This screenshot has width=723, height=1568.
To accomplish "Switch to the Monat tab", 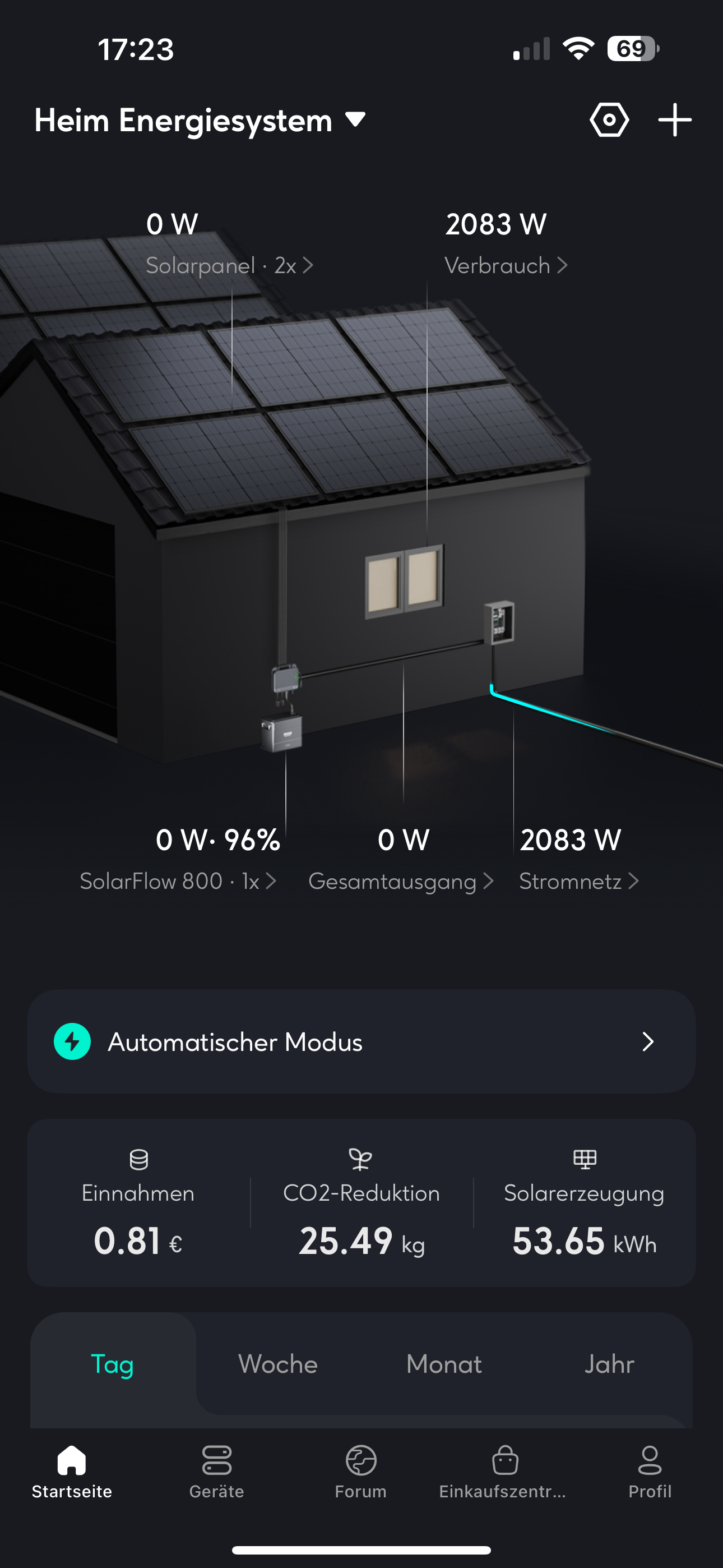I will (444, 1364).
